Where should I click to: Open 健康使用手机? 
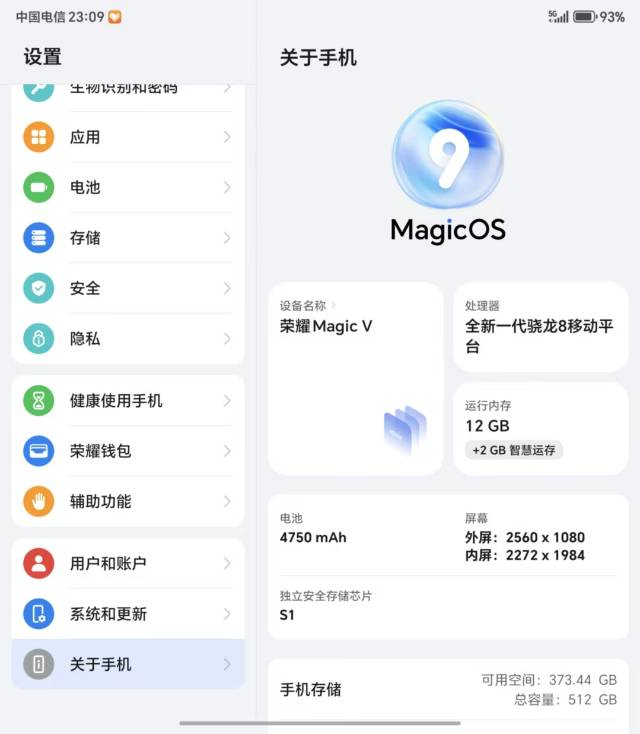(x=128, y=401)
